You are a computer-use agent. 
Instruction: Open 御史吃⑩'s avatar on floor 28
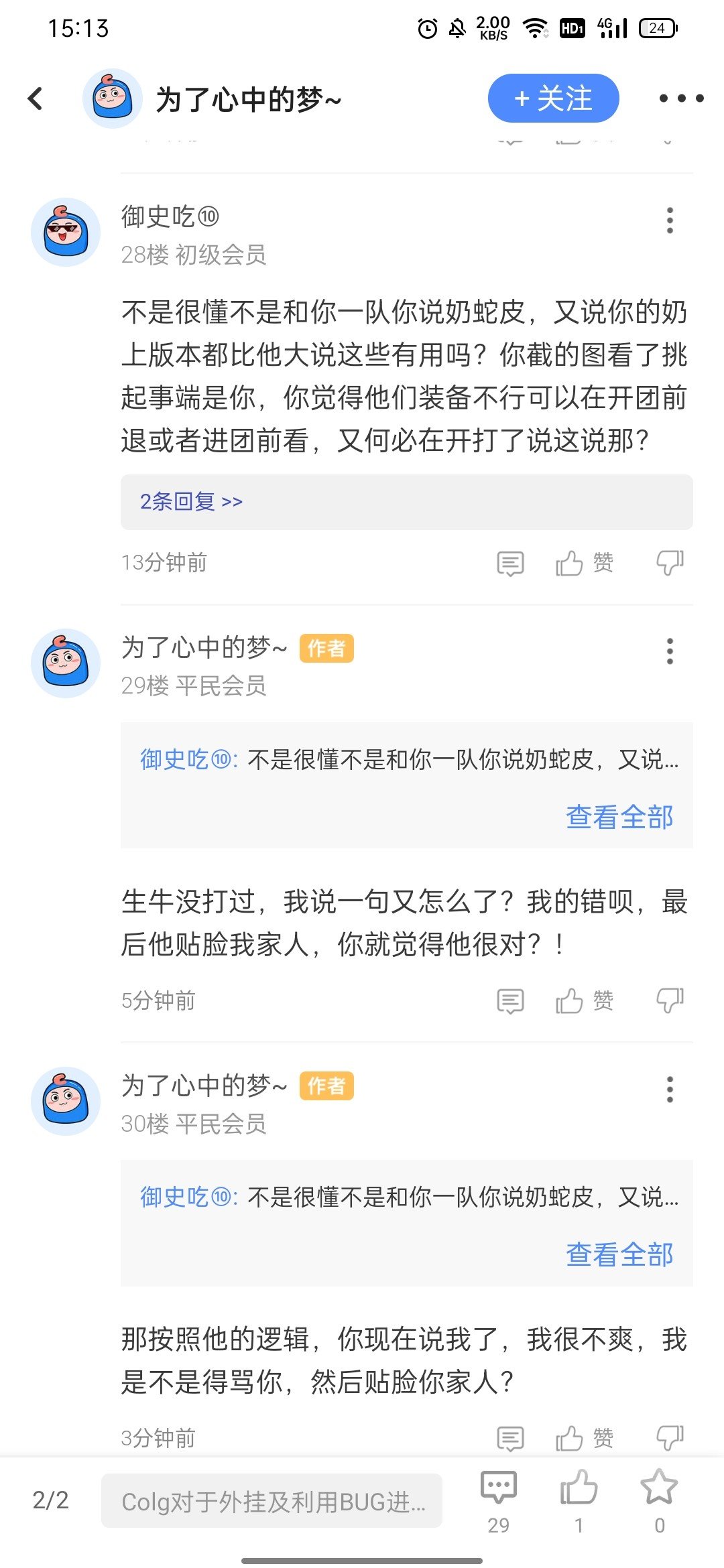click(66, 233)
